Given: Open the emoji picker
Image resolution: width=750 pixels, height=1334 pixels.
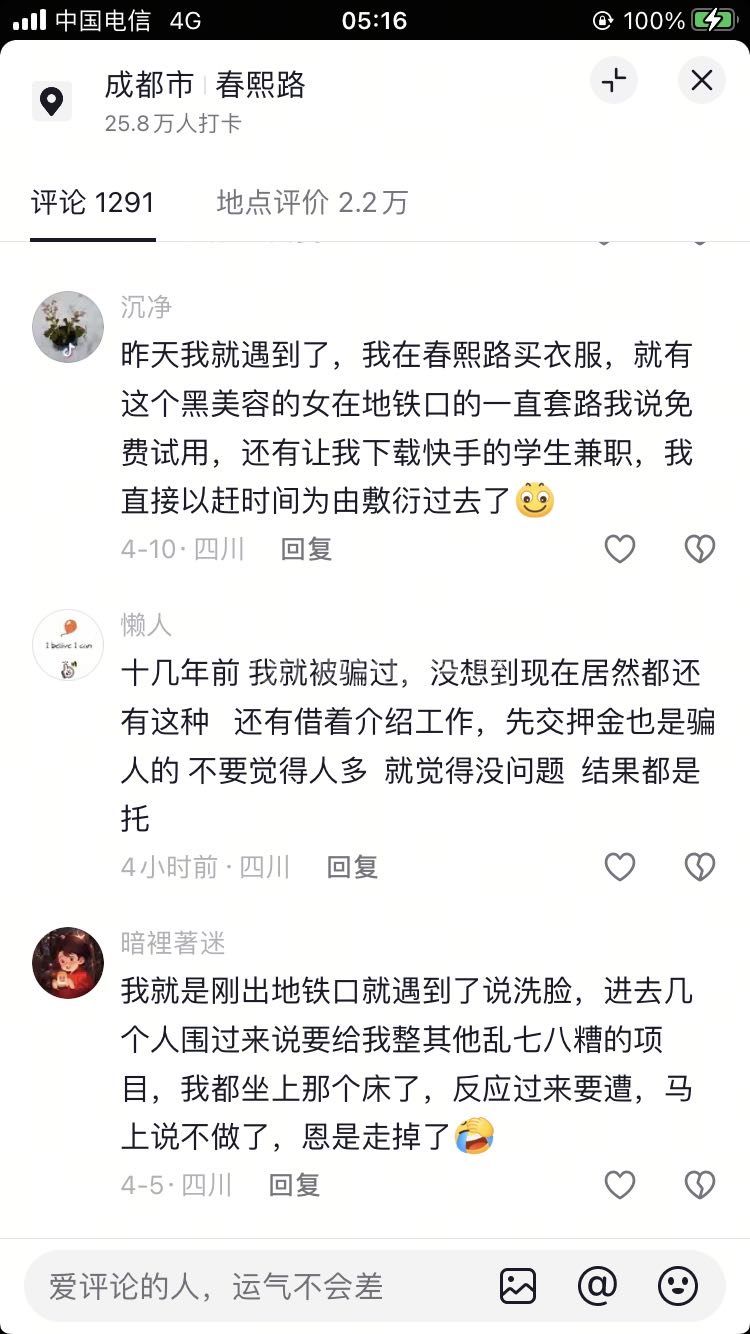Looking at the screenshot, I should (x=678, y=1286).
